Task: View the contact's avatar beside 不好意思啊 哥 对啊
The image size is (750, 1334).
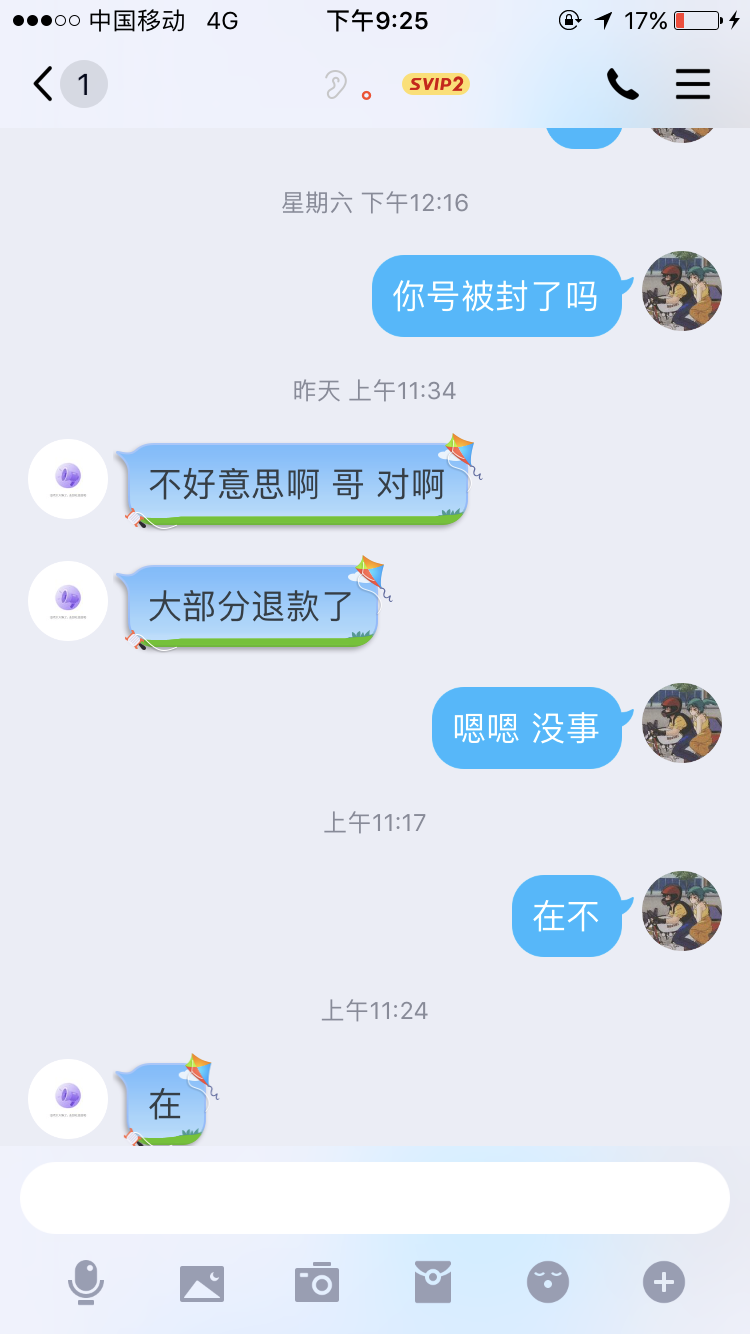Action: (68, 479)
